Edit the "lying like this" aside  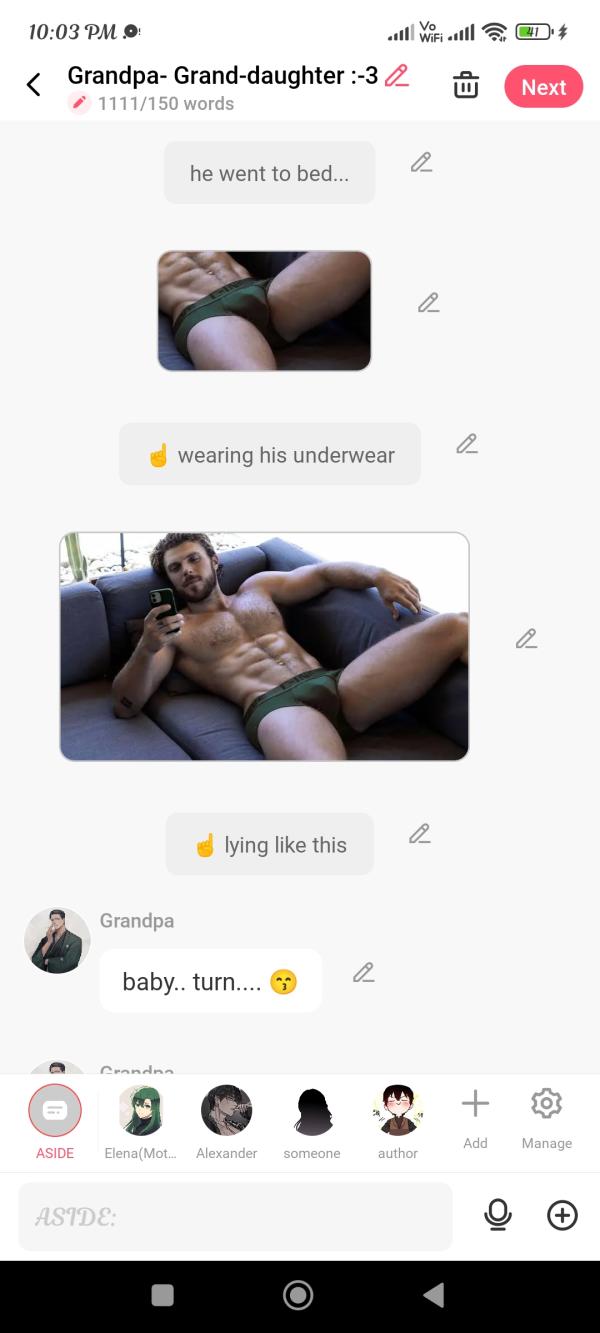[420, 834]
